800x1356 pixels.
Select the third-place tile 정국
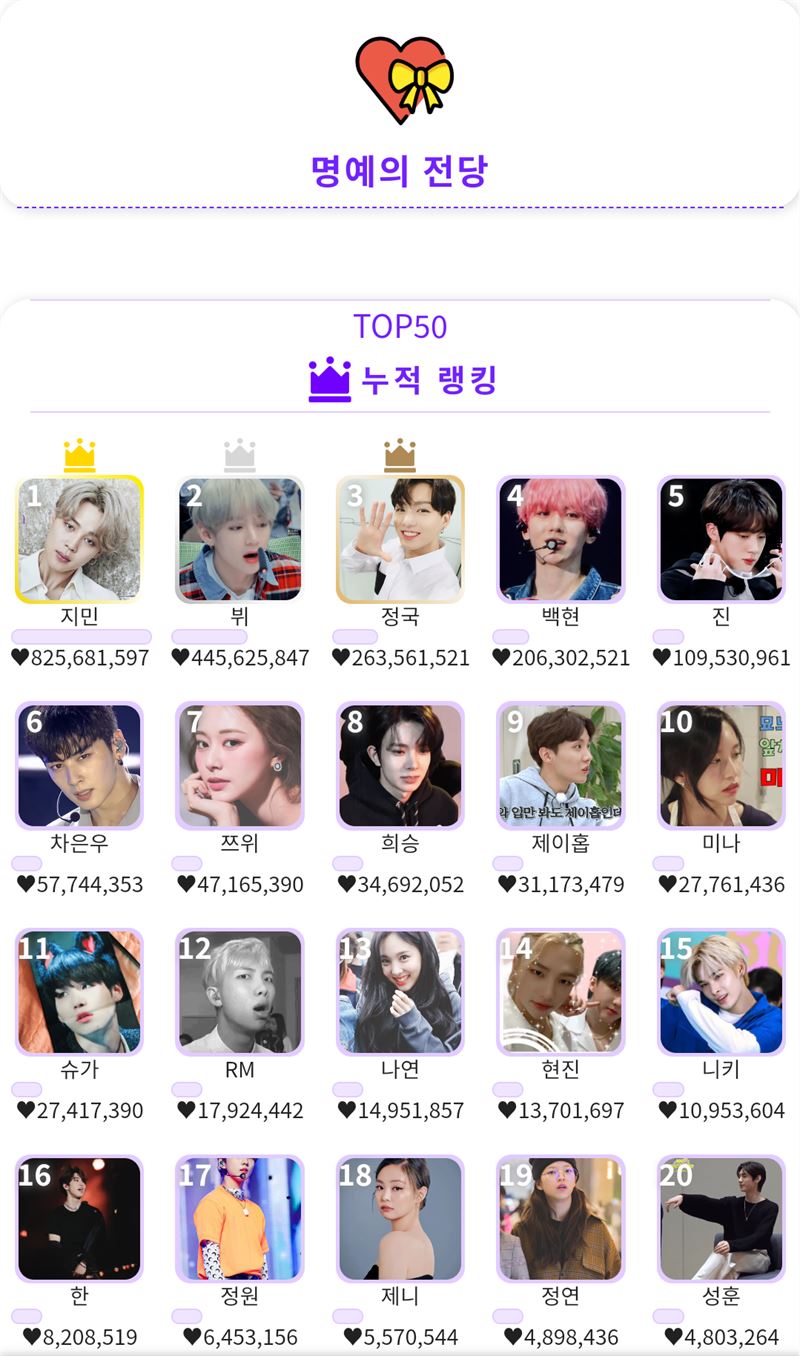(x=400, y=540)
